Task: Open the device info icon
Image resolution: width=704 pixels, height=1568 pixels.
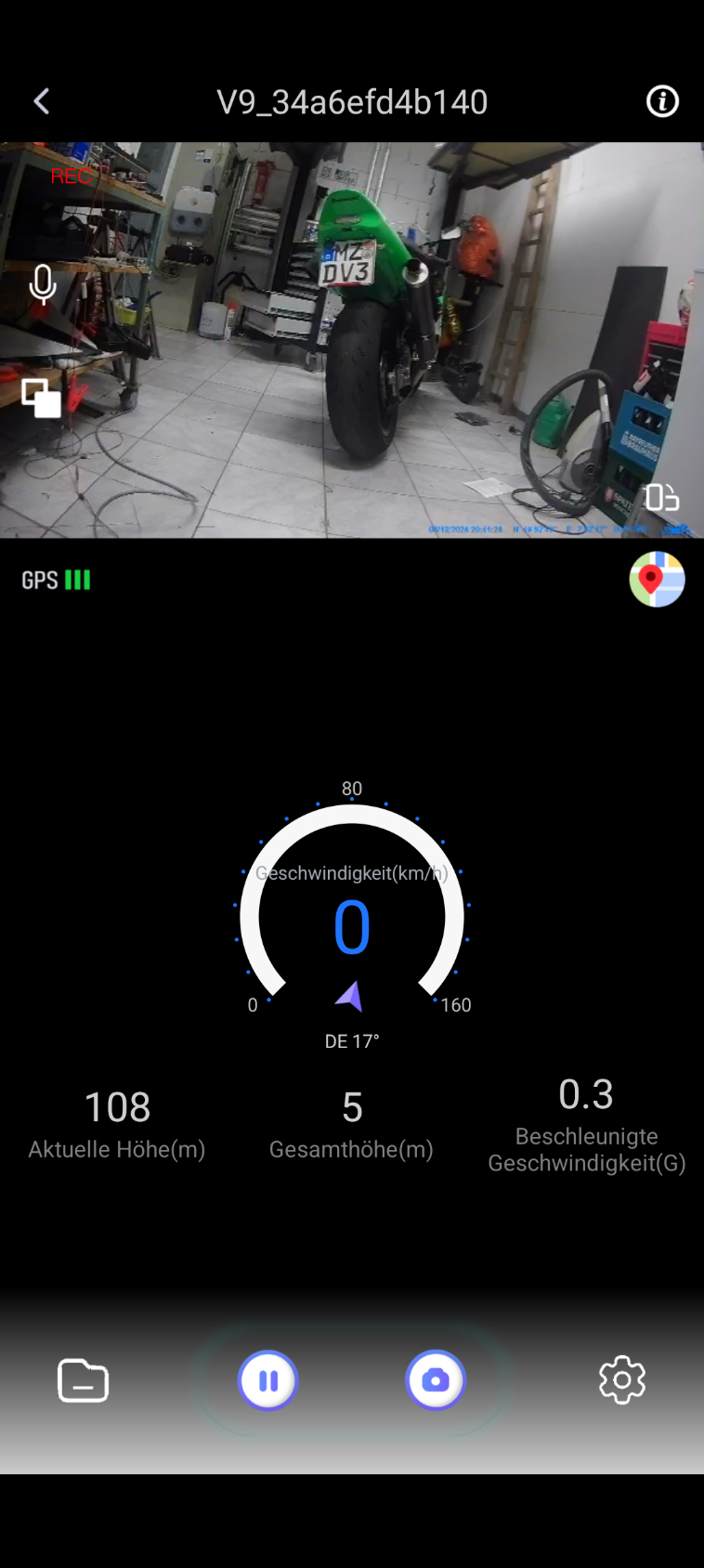Action: click(662, 101)
